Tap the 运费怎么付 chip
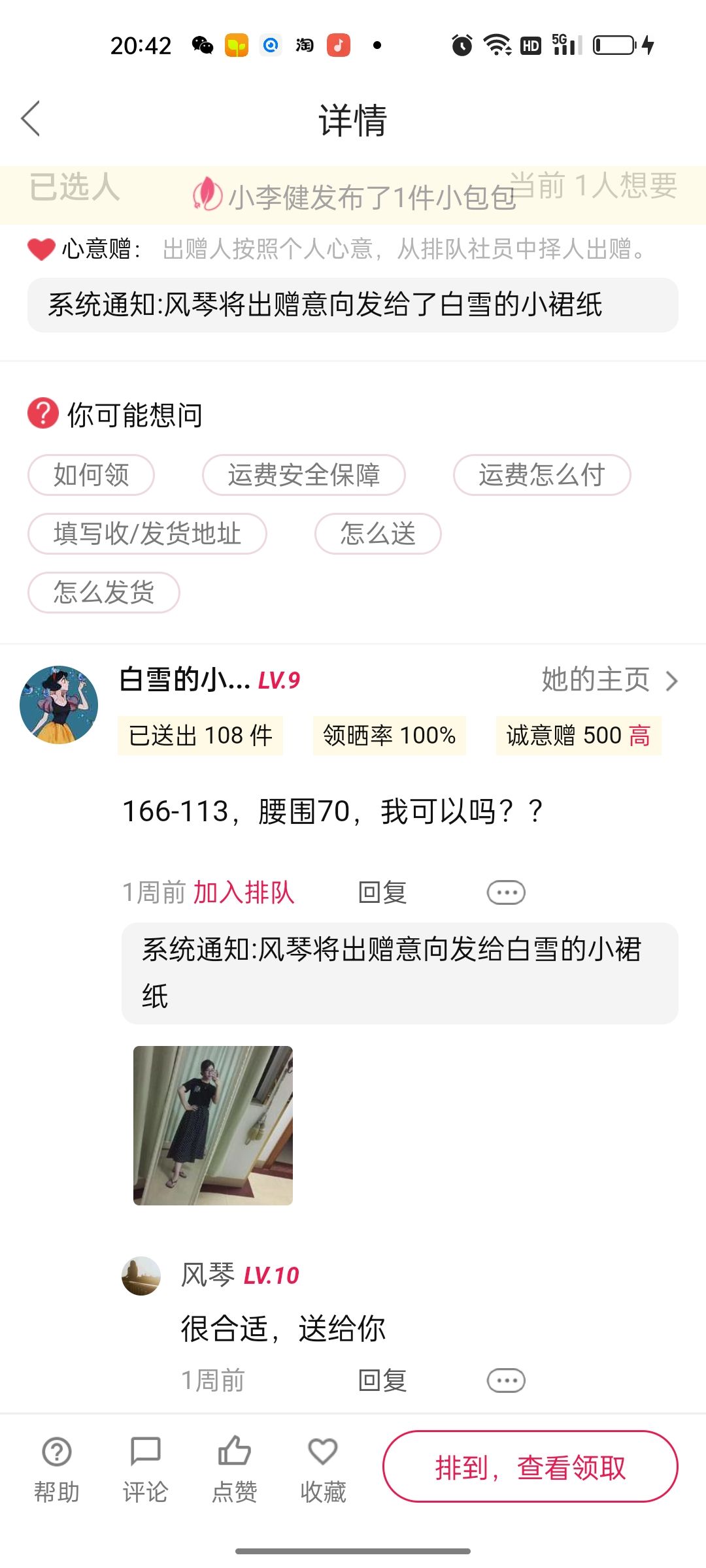 point(542,475)
